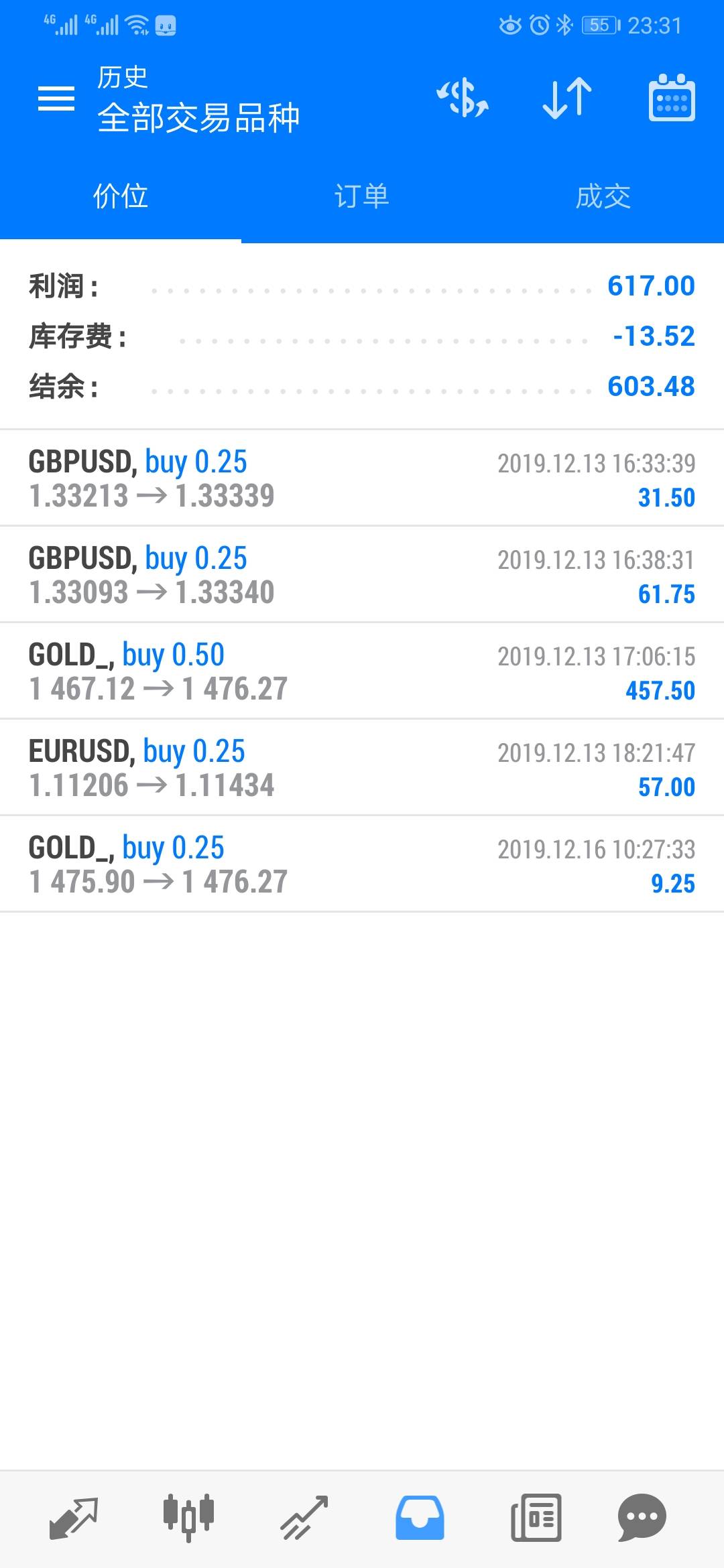The height and width of the screenshot is (1568, 724).
Task: Select the history inbox tab
Action: coord(420,1518)
